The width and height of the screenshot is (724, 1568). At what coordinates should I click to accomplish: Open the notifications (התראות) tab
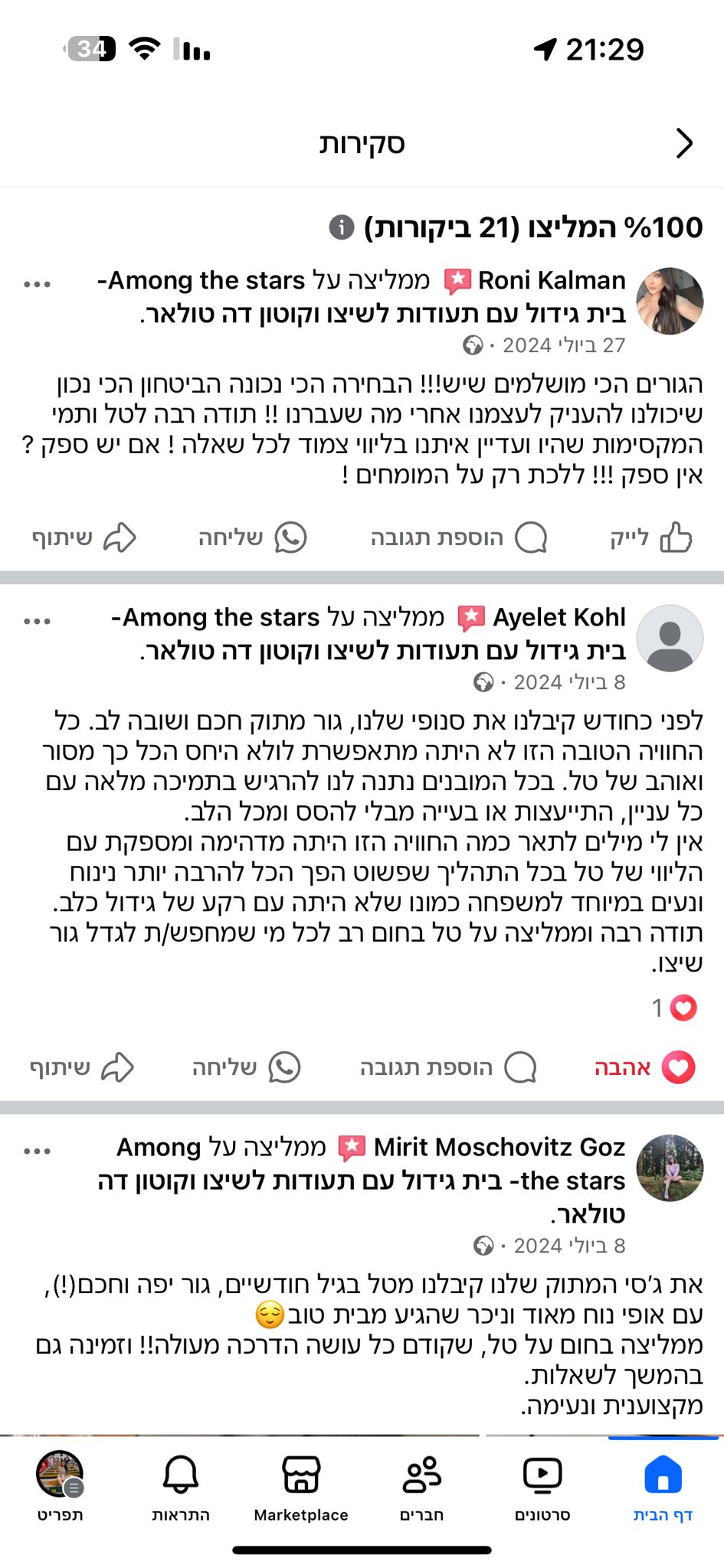click(181, 1488)
